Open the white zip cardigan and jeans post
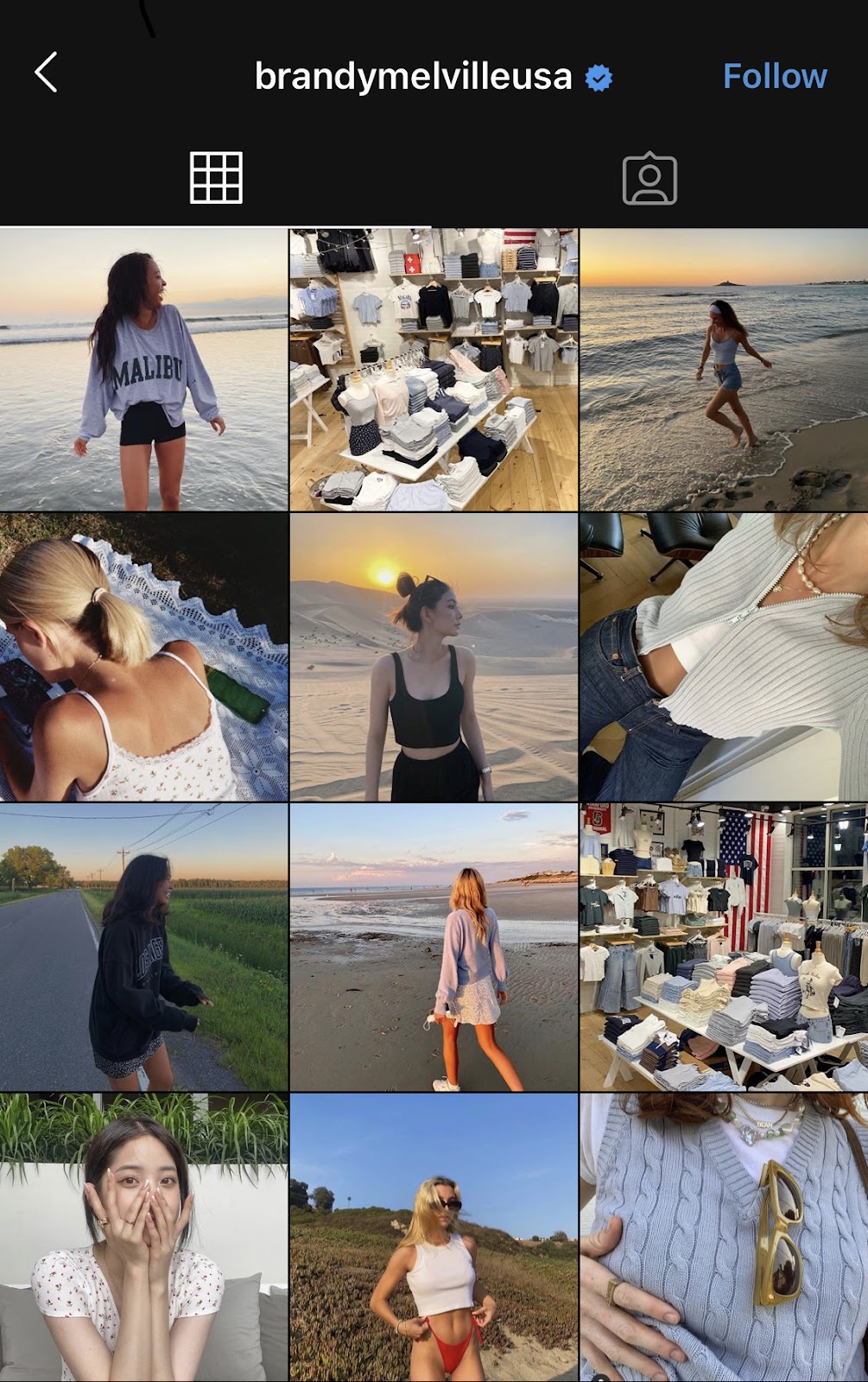Screen dimensions: 868x1382 724,657
